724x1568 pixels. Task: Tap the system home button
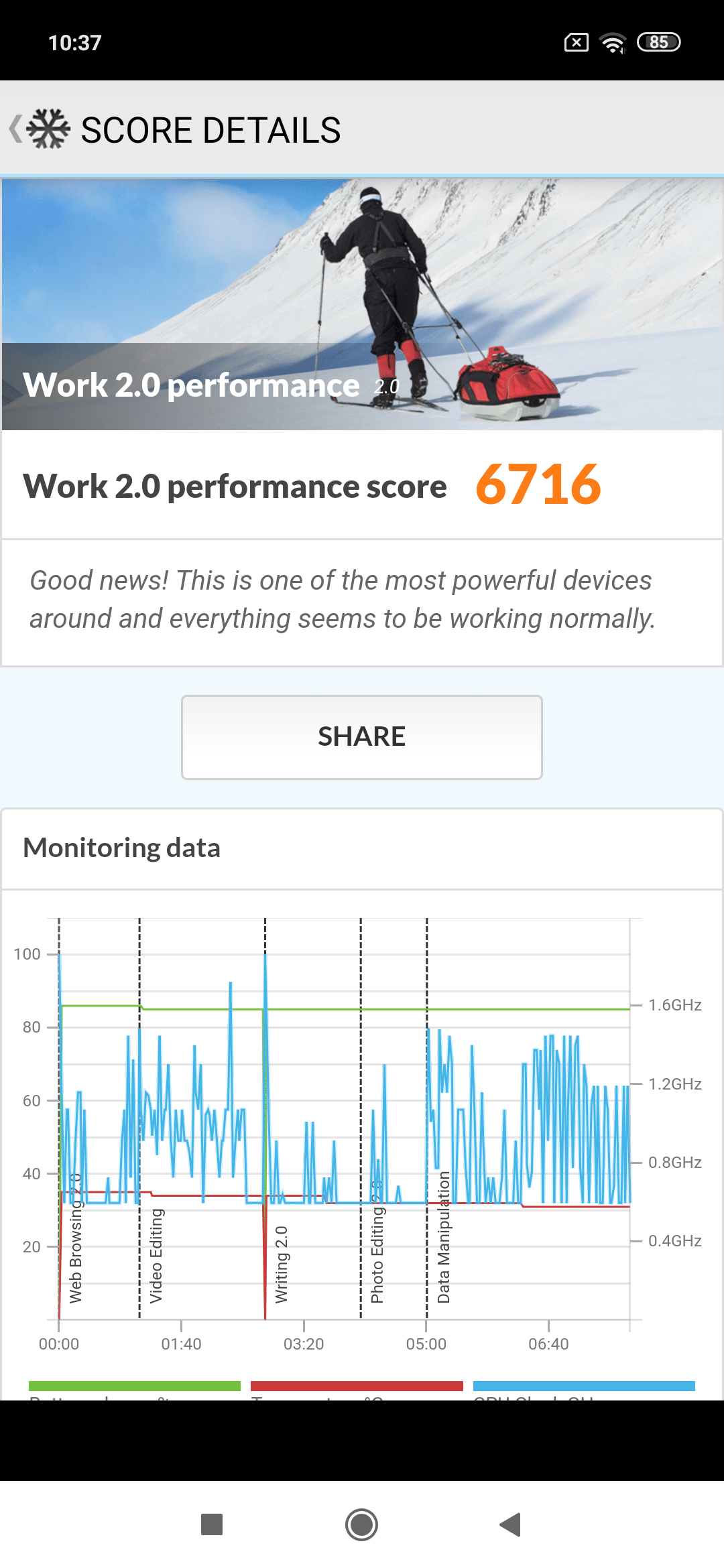(x=362, y=1524)
